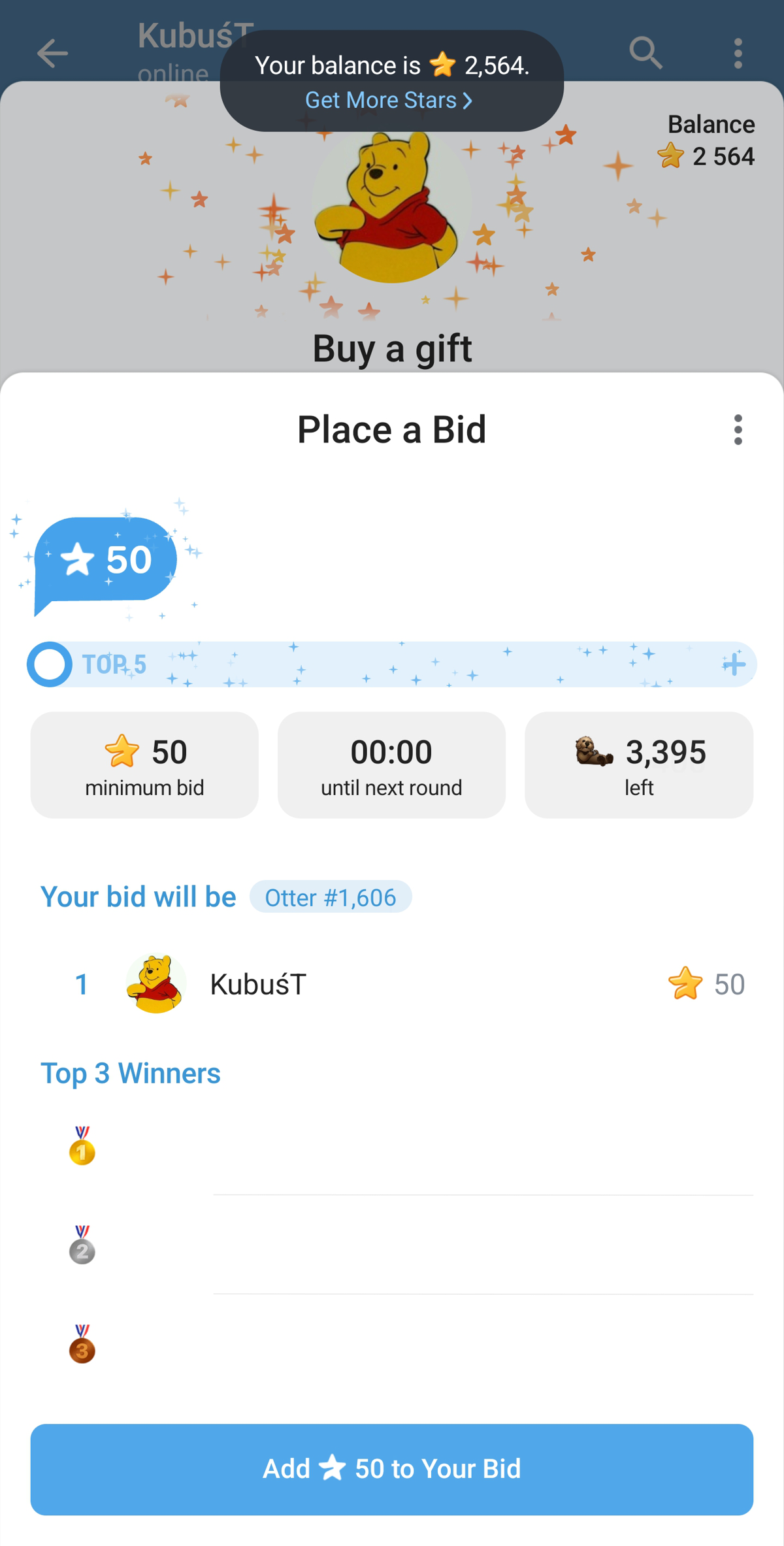Open Place a Bid overflow menu
784x1546 pixels.
pyautogui.click(x=738, y=430)
